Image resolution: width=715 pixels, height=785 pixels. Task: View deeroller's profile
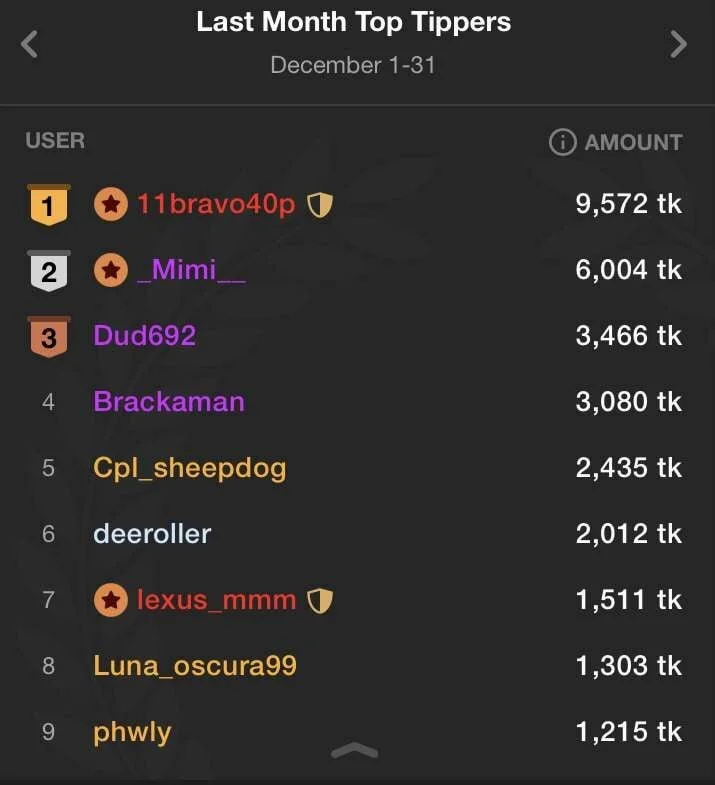[x=152, y=534]
